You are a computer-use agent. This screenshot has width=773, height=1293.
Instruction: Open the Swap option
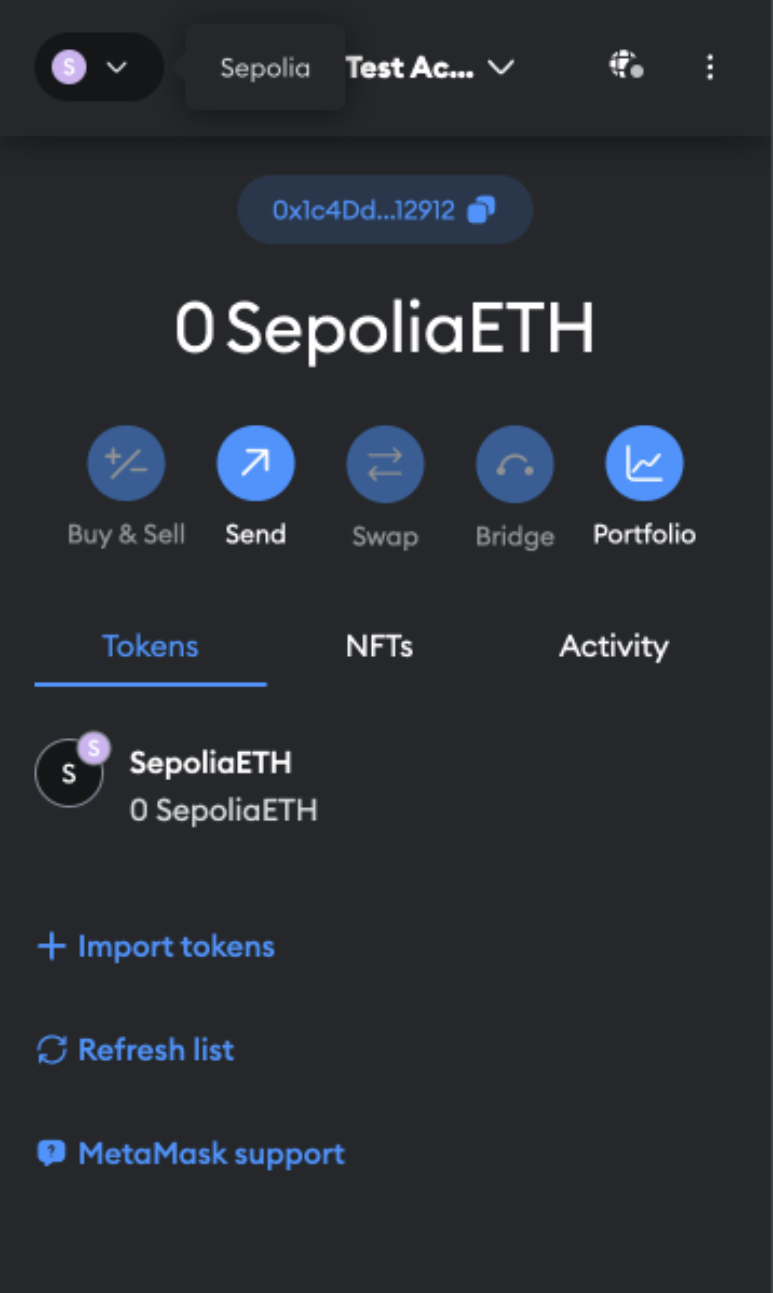pos(385,464)
